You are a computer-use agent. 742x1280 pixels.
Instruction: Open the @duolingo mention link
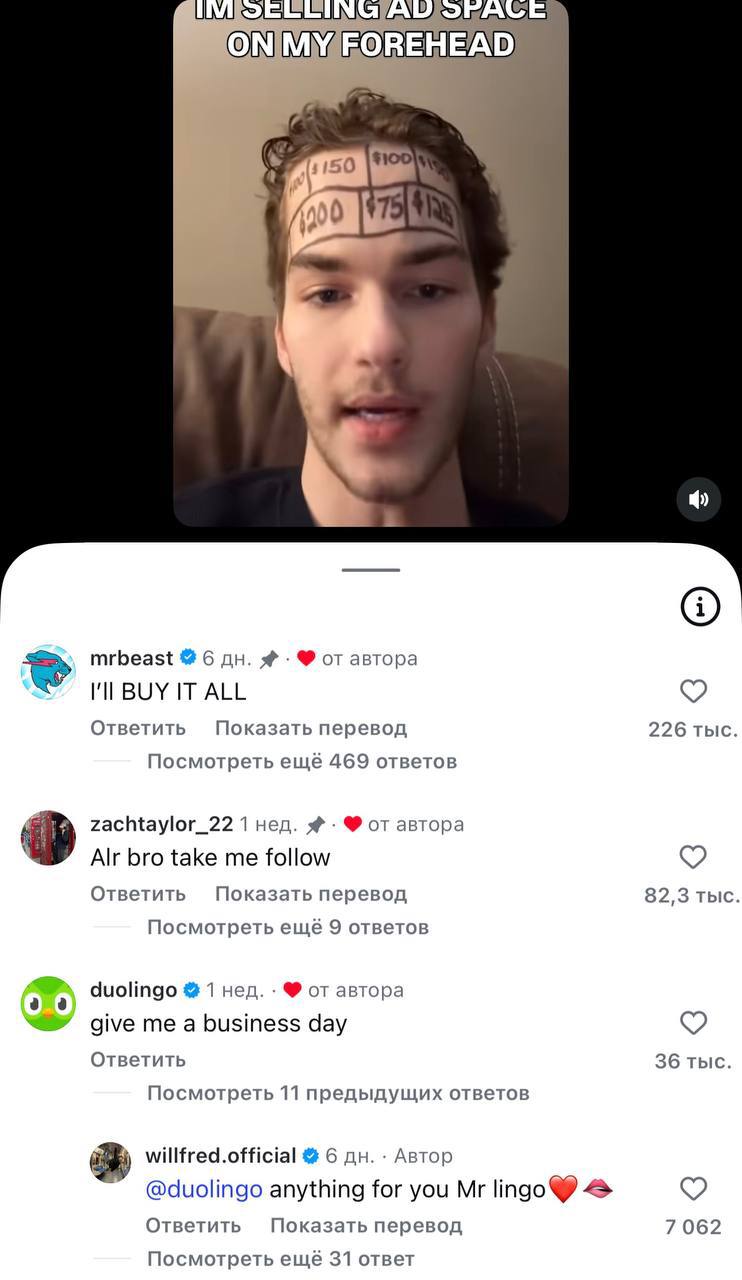click(204, 1190)
